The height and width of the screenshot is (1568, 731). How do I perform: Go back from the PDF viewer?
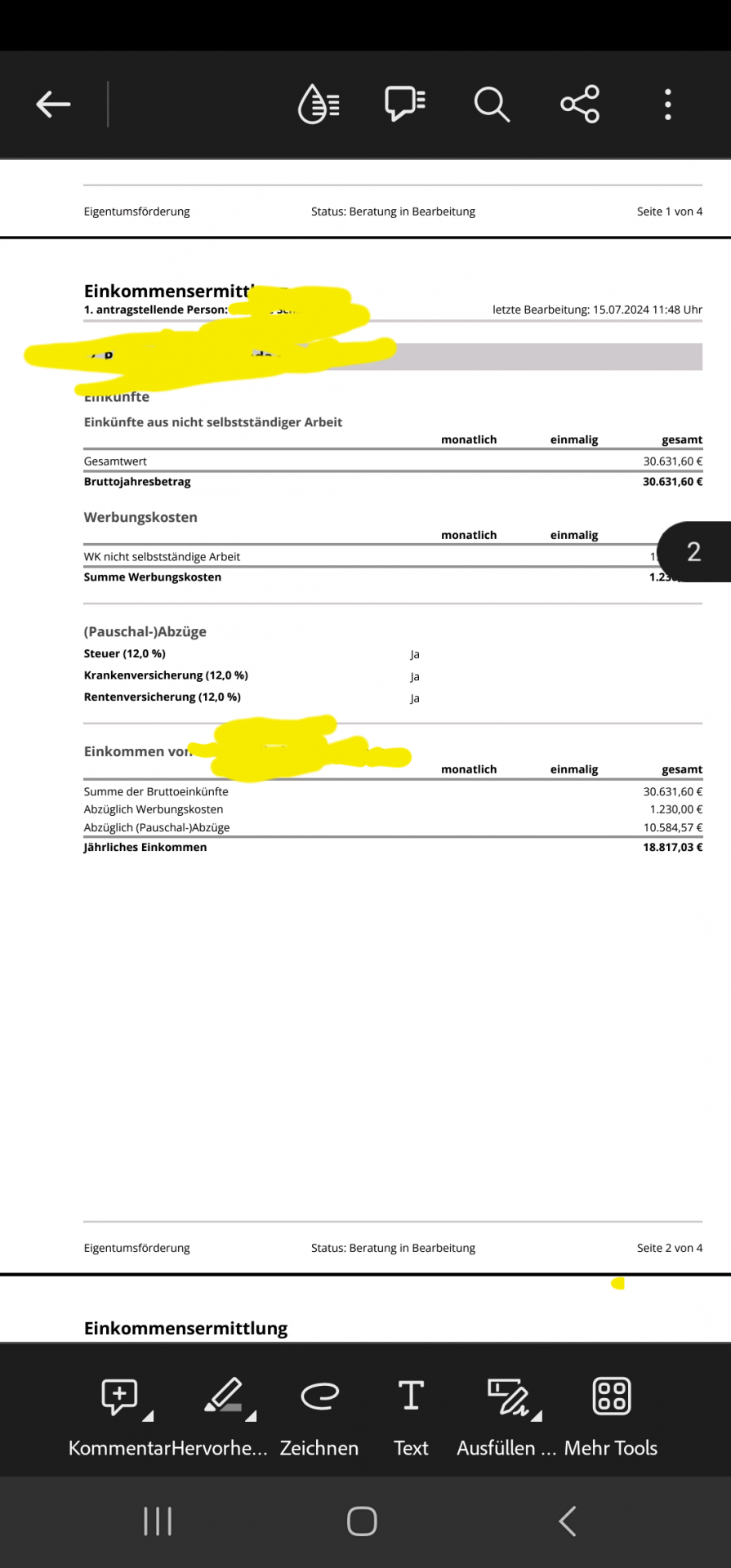[x=53, y=105]
